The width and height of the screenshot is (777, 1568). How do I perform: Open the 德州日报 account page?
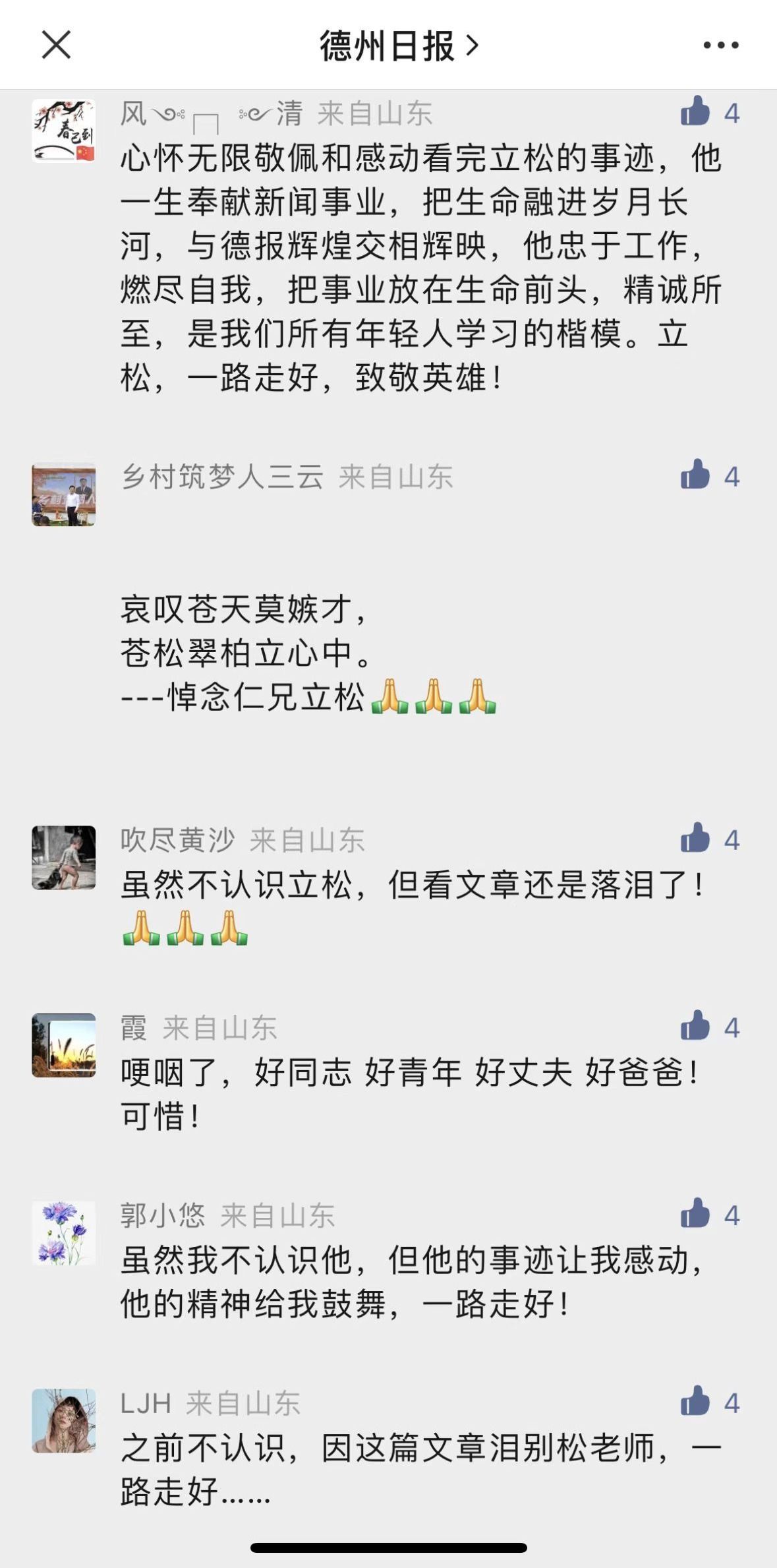pos(398,45)
